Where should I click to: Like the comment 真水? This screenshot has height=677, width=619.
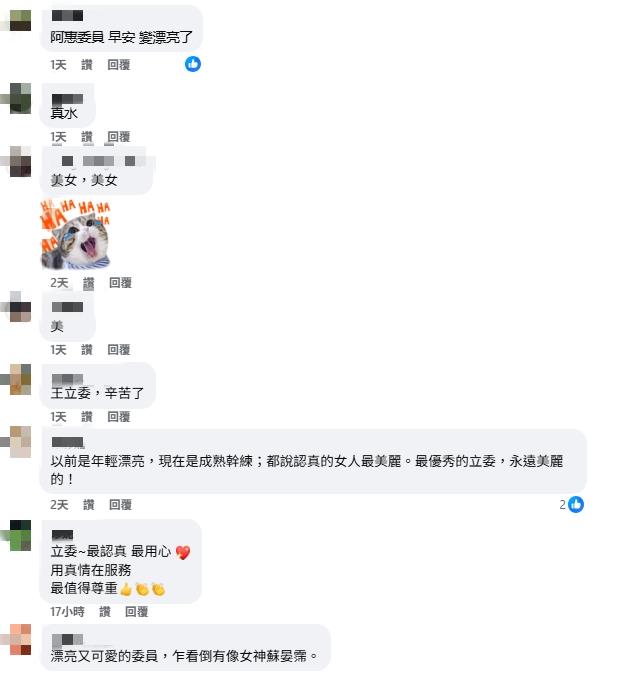coord(87,137)
